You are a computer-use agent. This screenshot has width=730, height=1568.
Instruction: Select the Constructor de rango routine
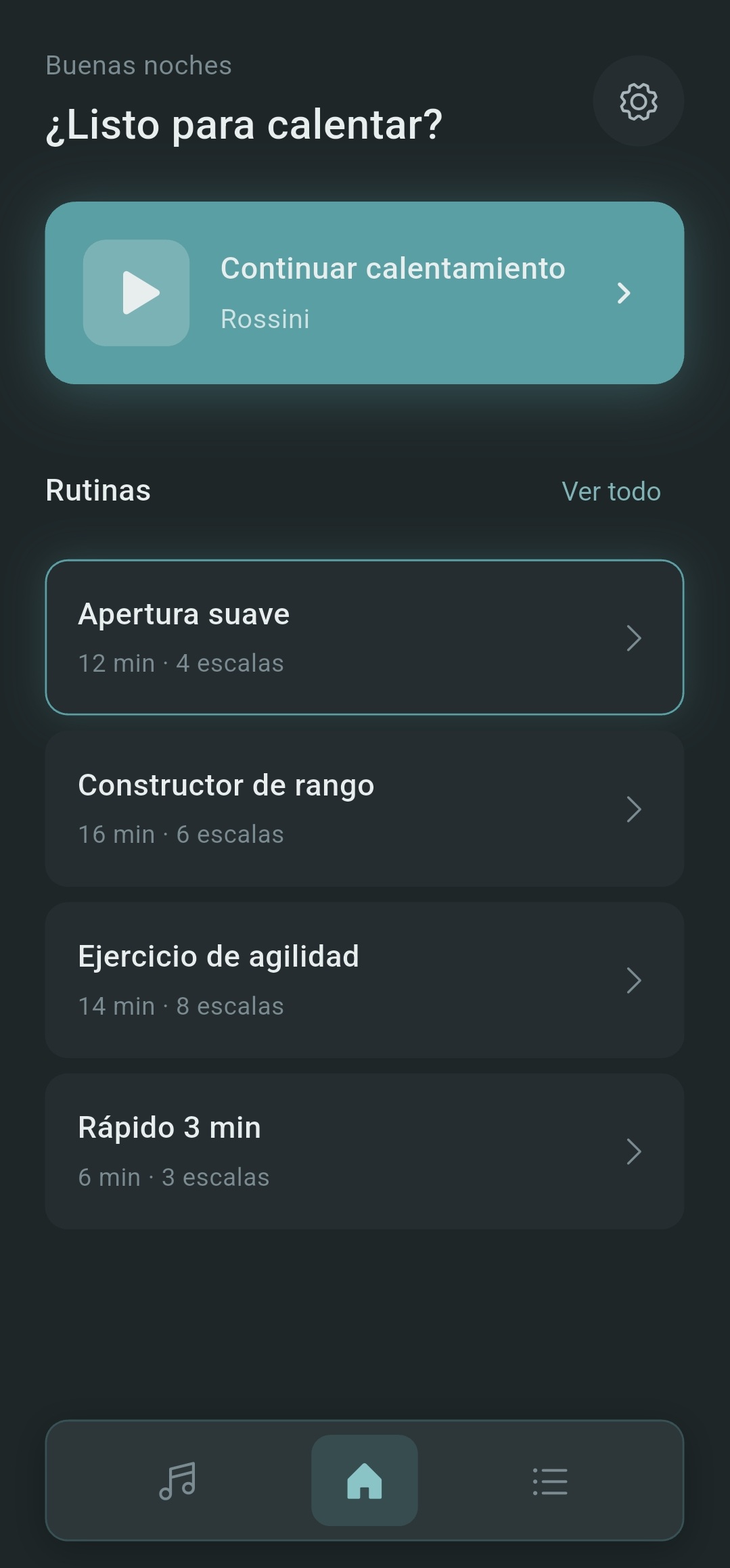coord(365,808)
